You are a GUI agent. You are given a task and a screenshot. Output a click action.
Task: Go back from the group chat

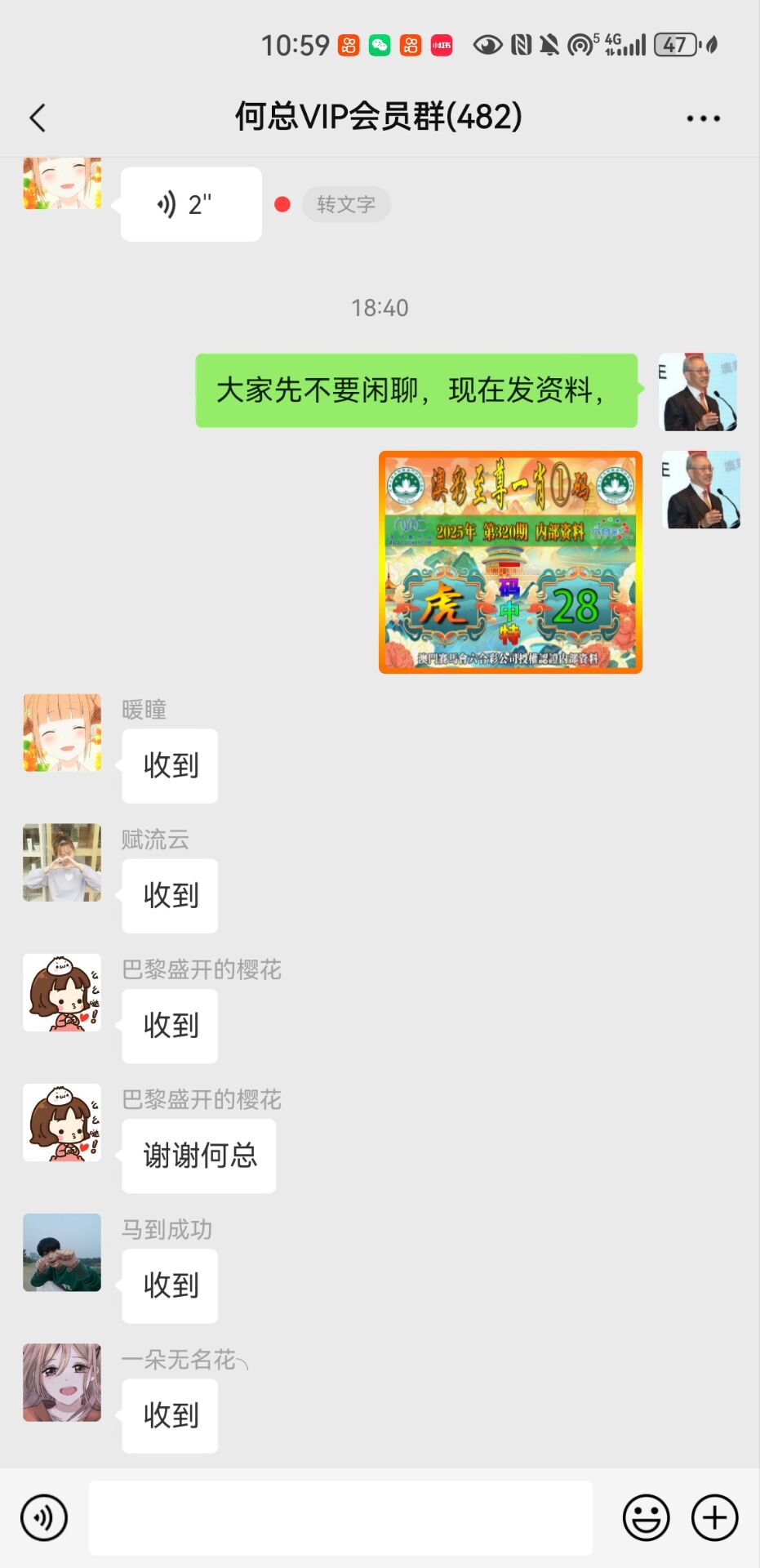(38, 118)
